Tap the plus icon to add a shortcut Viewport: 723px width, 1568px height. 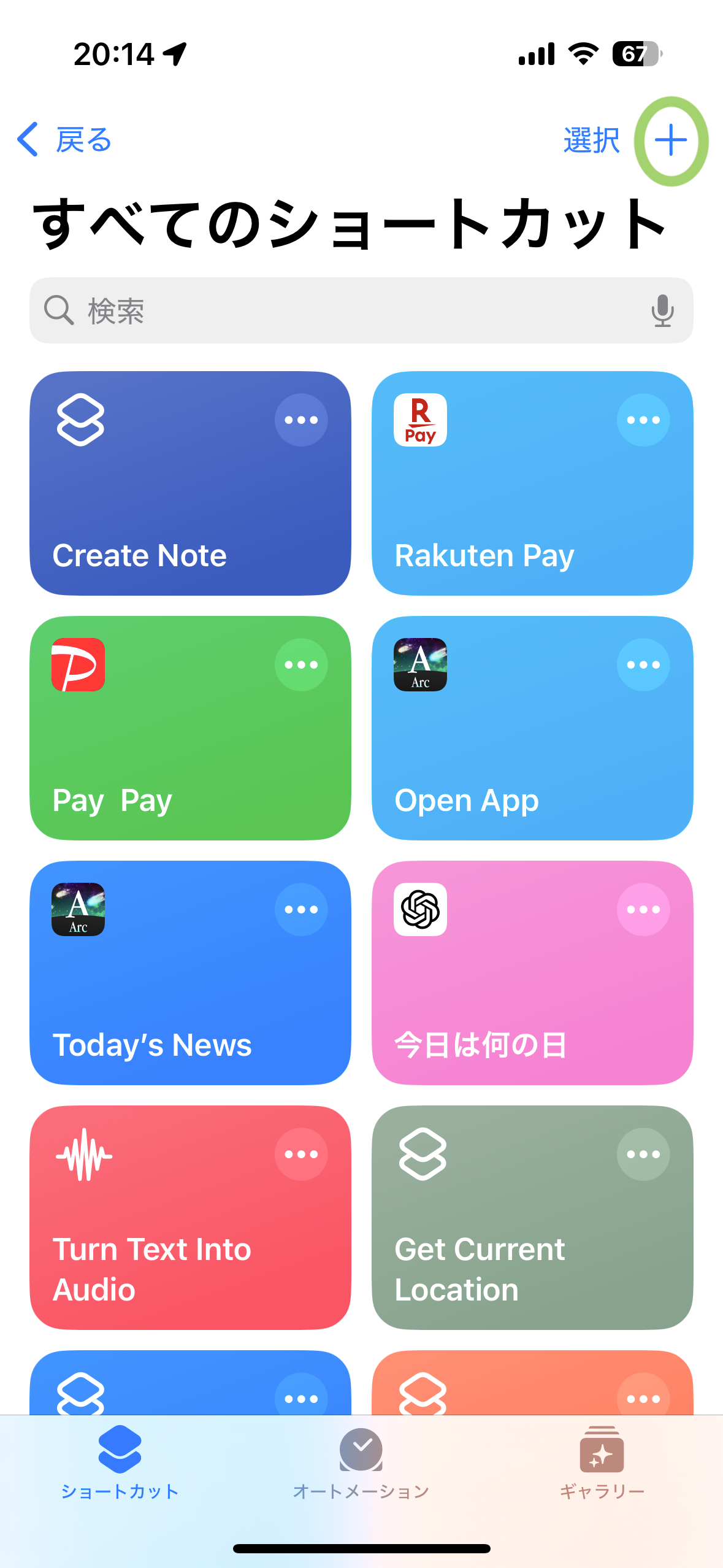click(x=671, y=140)
